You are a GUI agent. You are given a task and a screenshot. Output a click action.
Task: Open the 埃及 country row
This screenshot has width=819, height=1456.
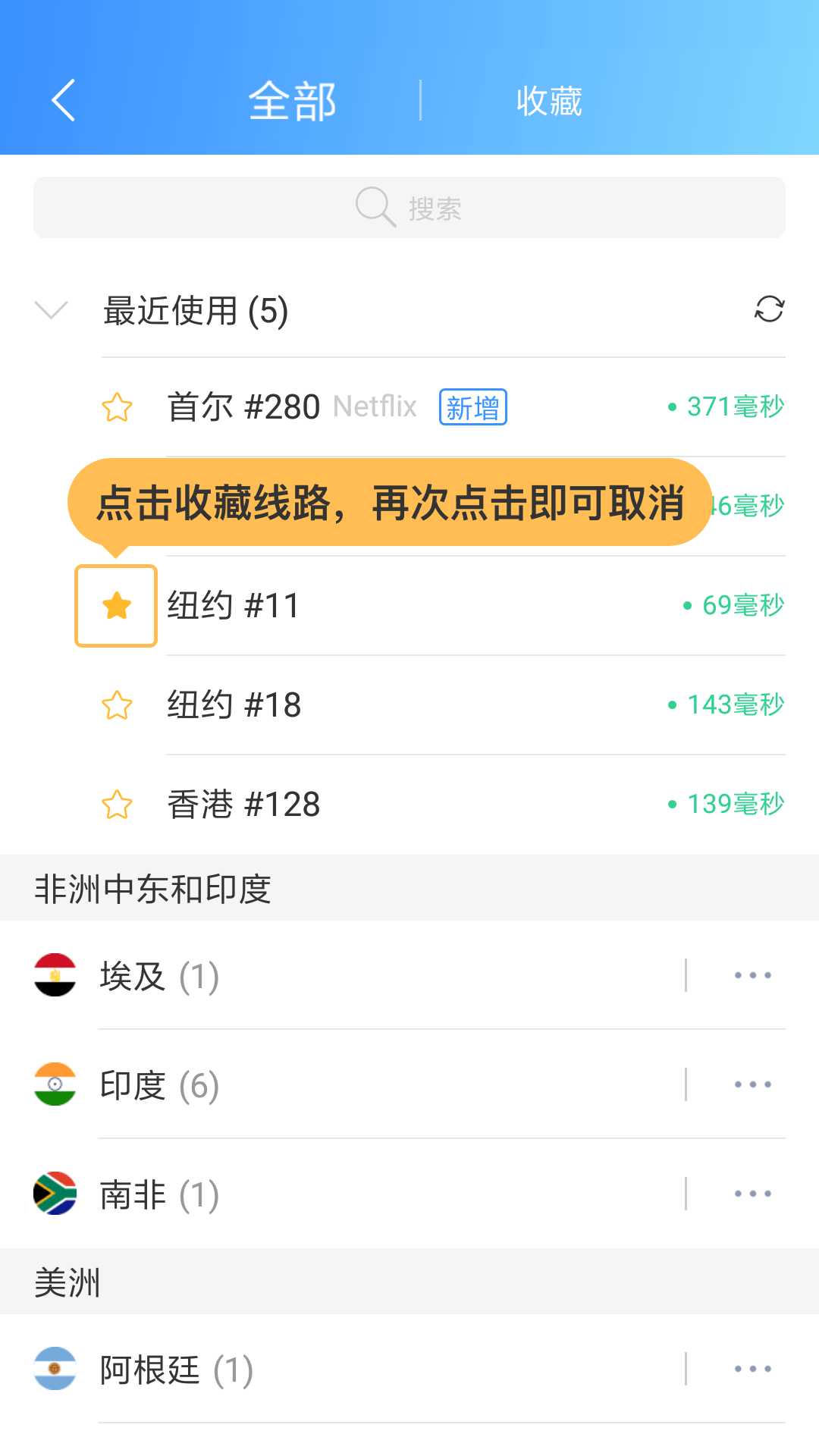point(341,976)
